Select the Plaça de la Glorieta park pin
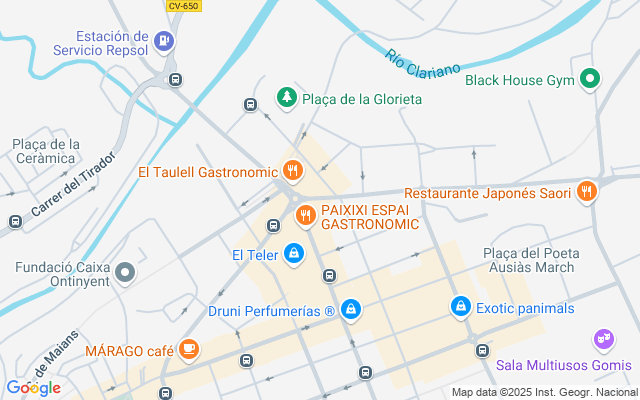 [x=287, y=98]
